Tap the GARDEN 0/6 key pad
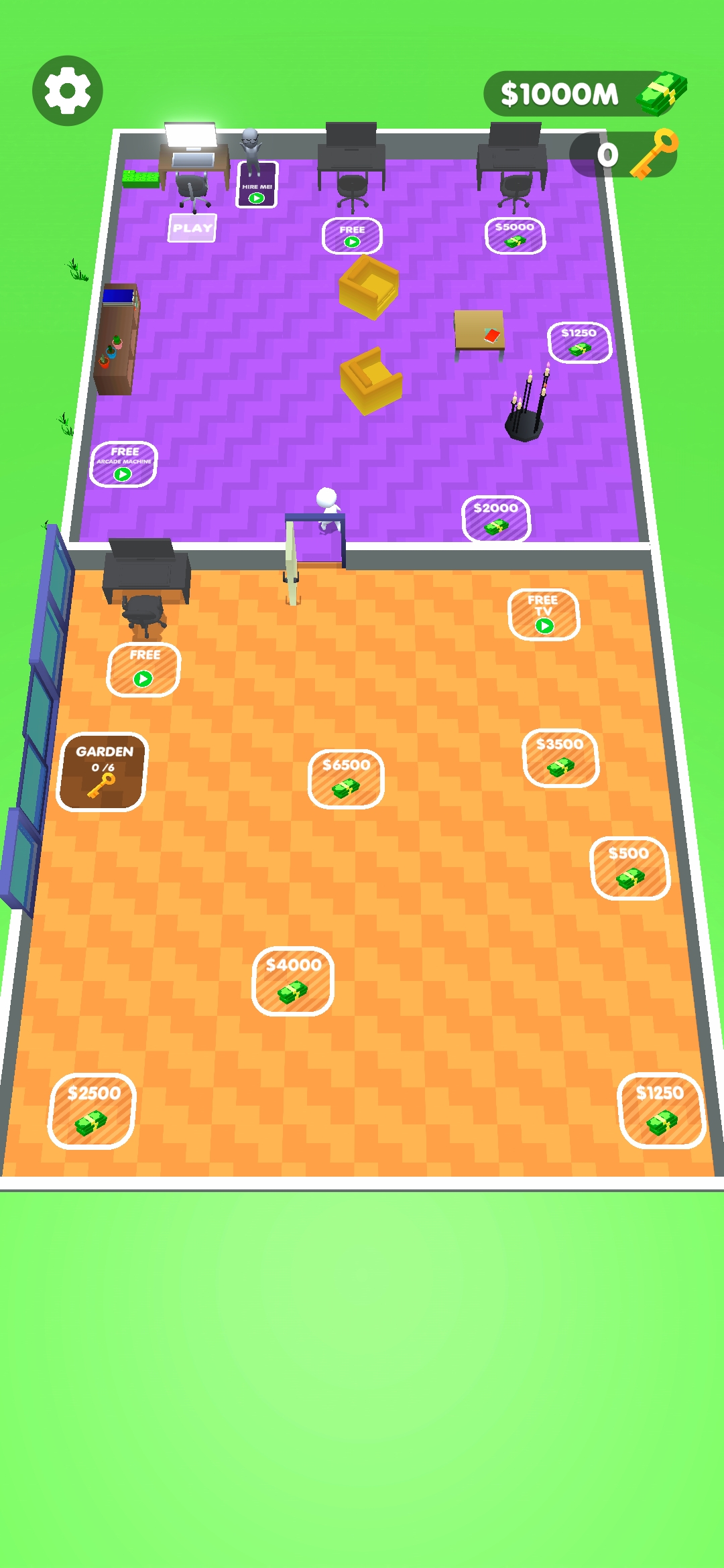 [103, 772]
